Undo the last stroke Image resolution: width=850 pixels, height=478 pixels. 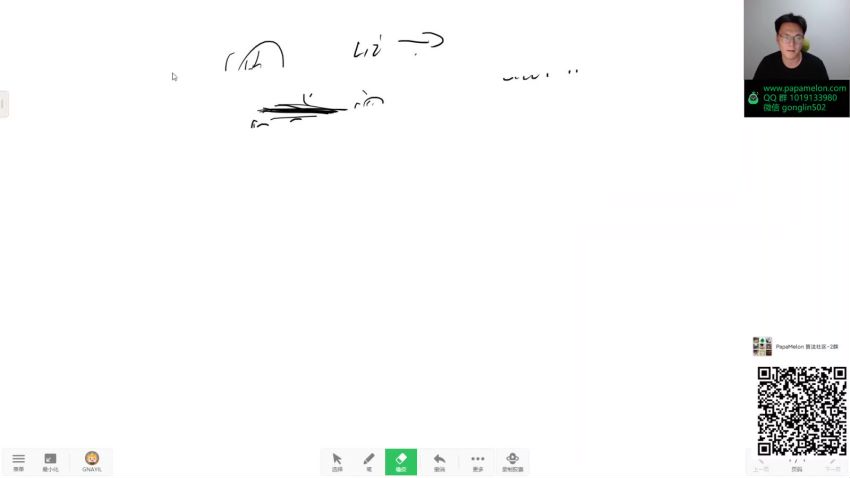tap(439, 461)
